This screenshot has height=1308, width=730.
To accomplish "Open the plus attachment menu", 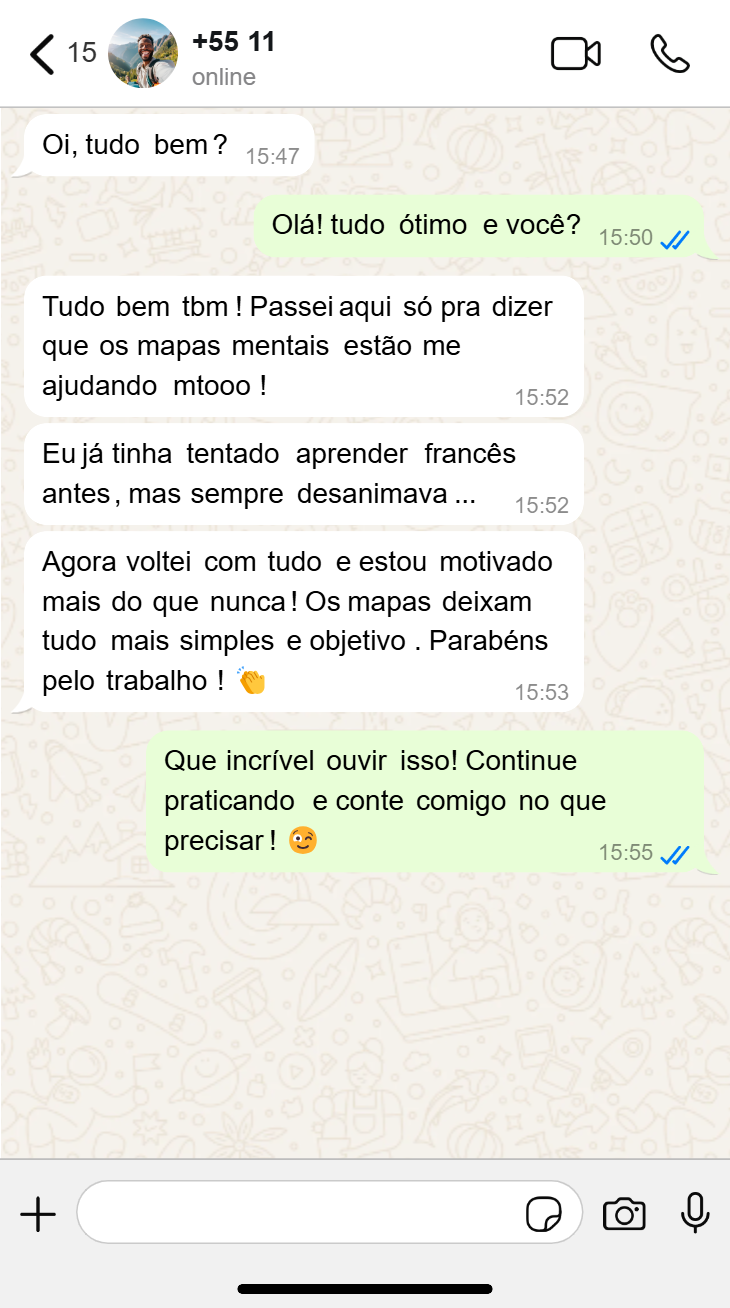I will coord(38,1215).
